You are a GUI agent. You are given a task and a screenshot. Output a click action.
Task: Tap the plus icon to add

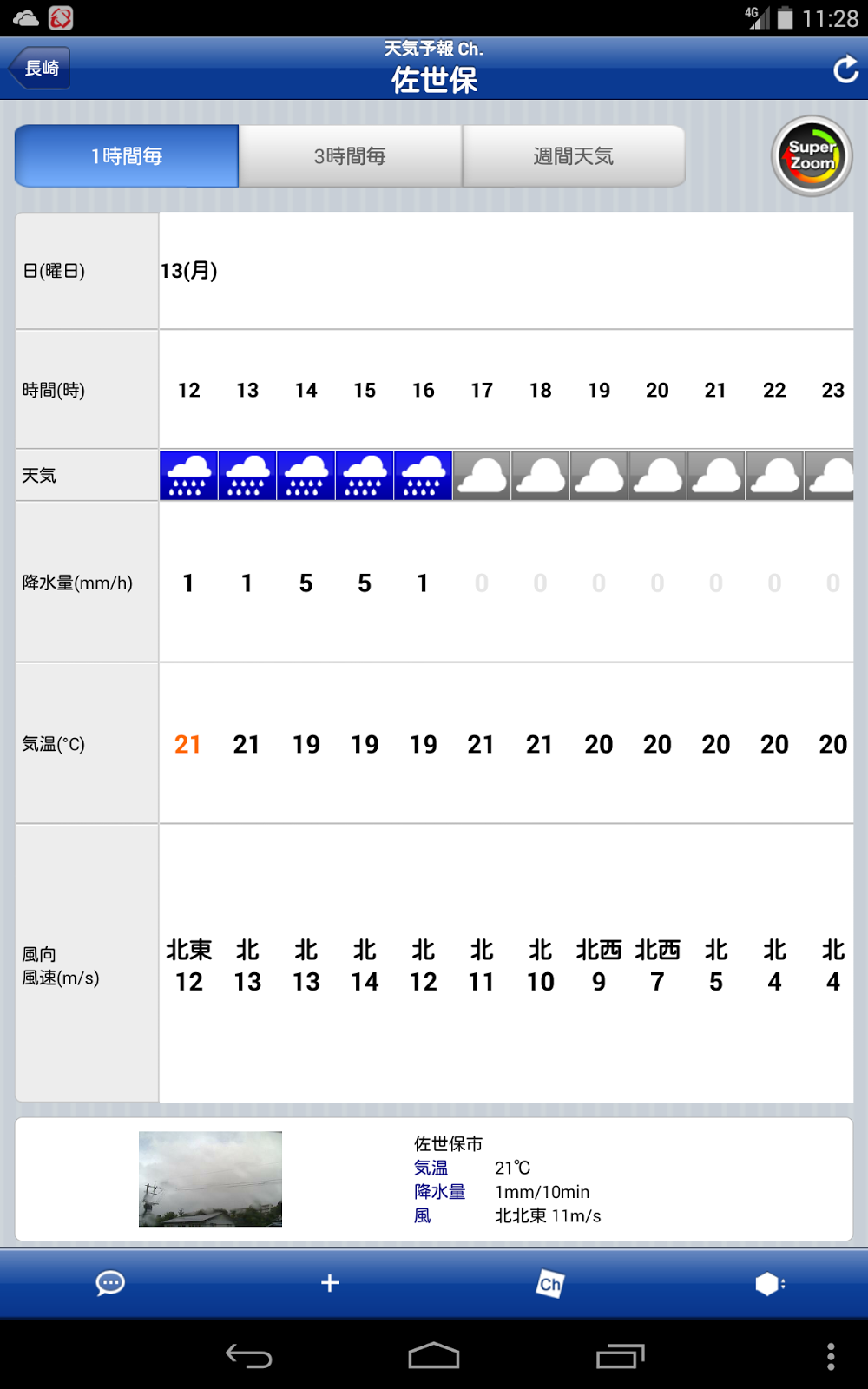point(330,1283)
